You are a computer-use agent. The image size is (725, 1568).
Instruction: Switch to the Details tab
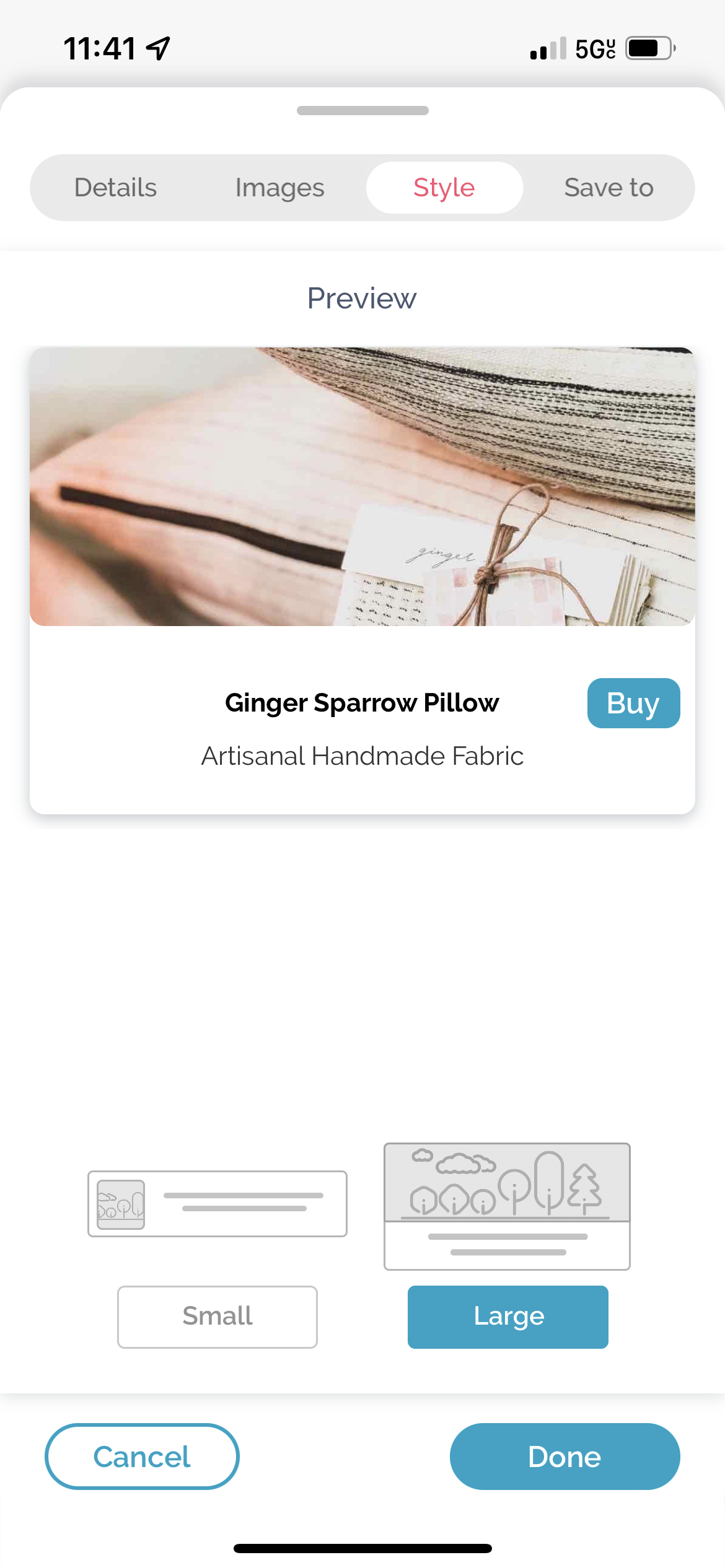click(x=115, y=188)
